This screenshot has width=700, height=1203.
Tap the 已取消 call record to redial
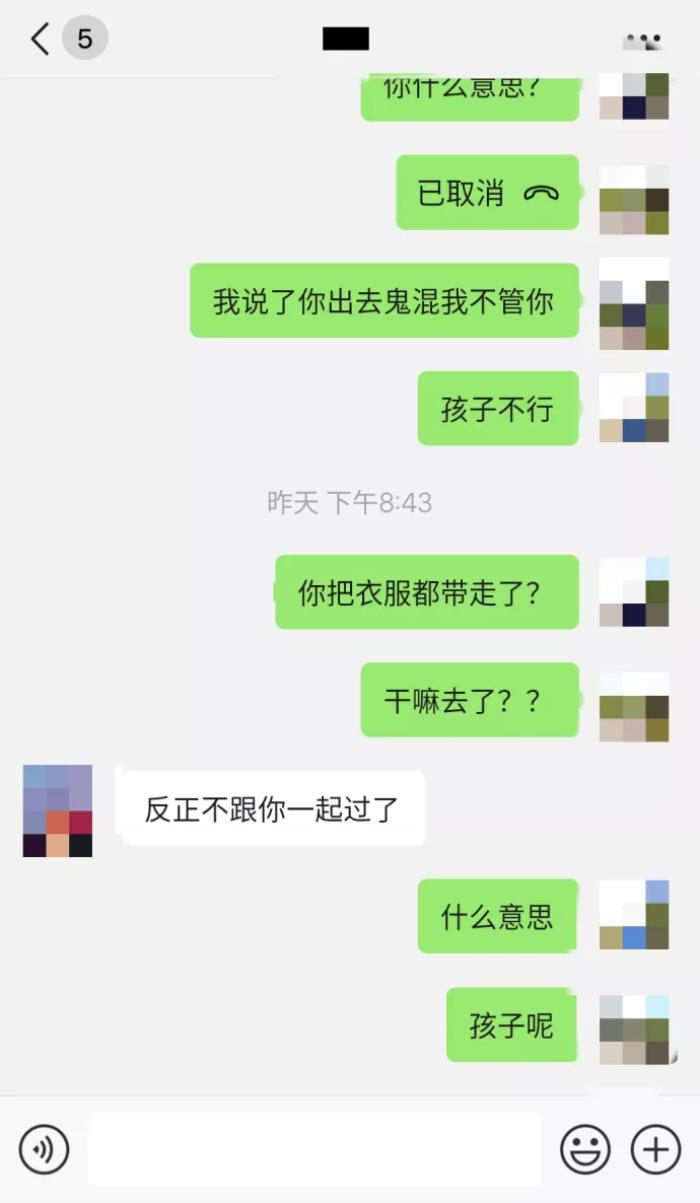point(487,193)
